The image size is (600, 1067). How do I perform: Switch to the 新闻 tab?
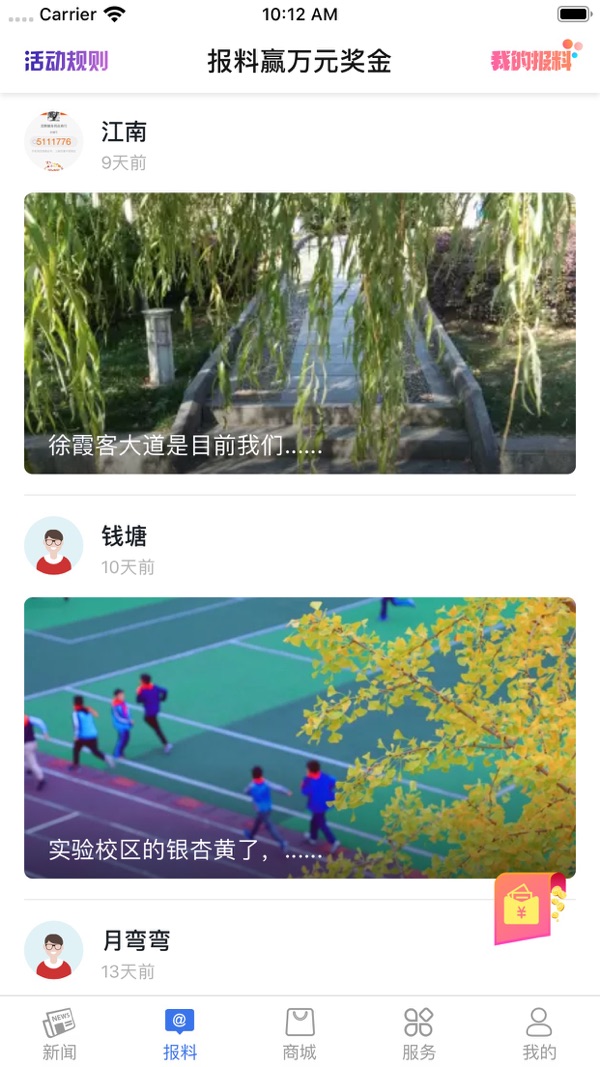[x=59, y=1034]
